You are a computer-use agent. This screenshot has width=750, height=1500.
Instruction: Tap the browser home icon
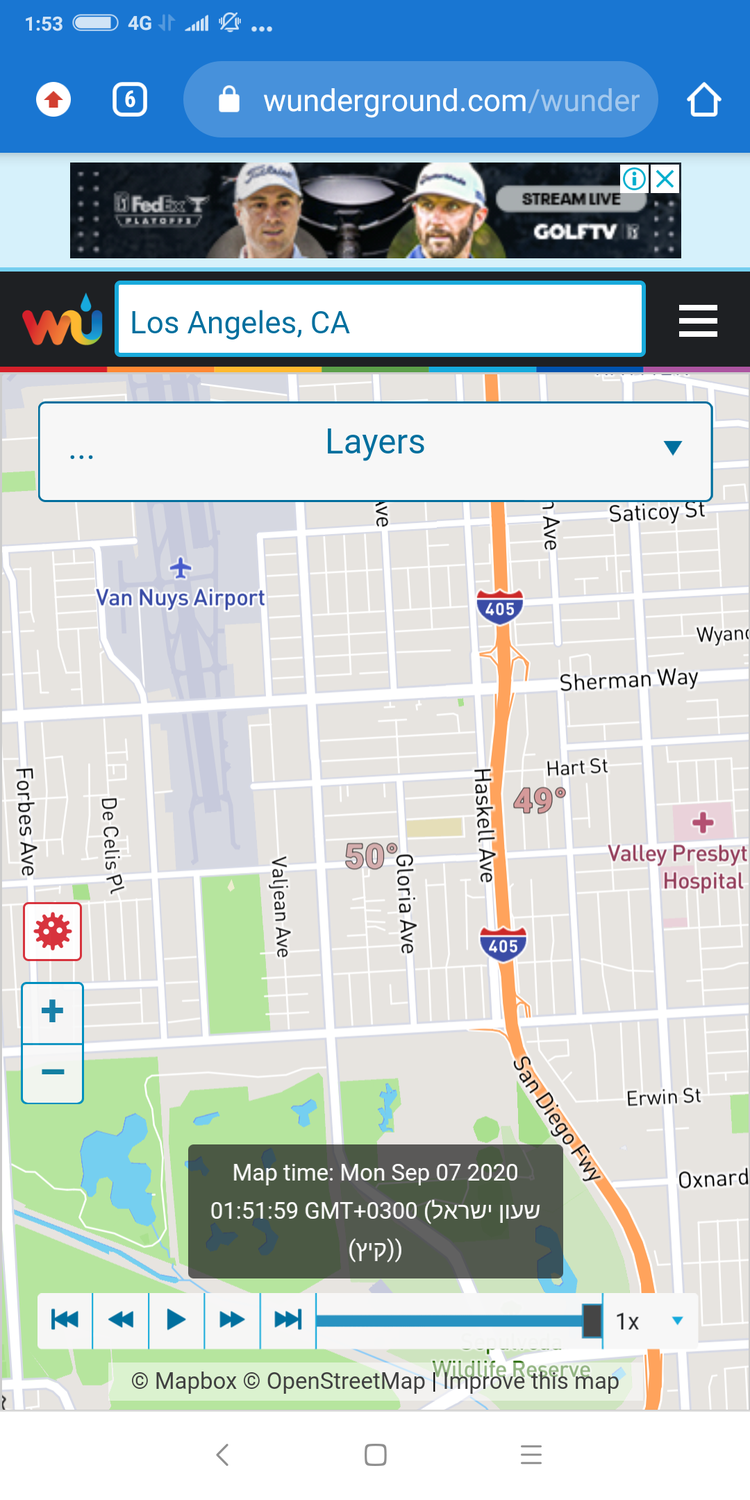(703, 100)
